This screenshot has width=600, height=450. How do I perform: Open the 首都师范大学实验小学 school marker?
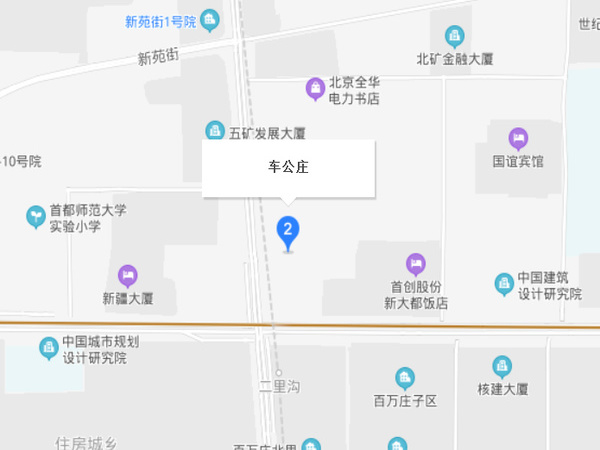click(x=36, y=216)
